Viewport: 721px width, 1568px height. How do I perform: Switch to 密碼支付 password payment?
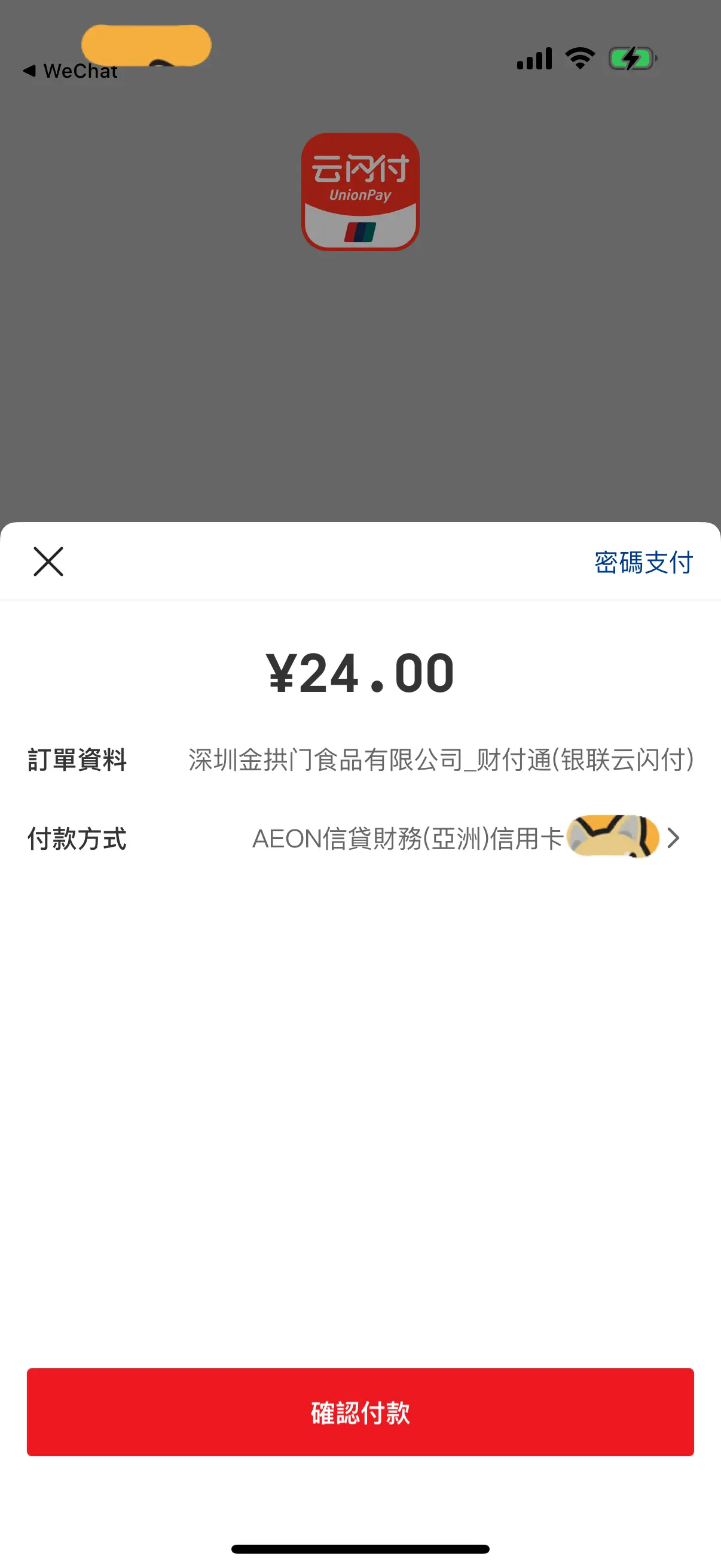click(644, 562)
